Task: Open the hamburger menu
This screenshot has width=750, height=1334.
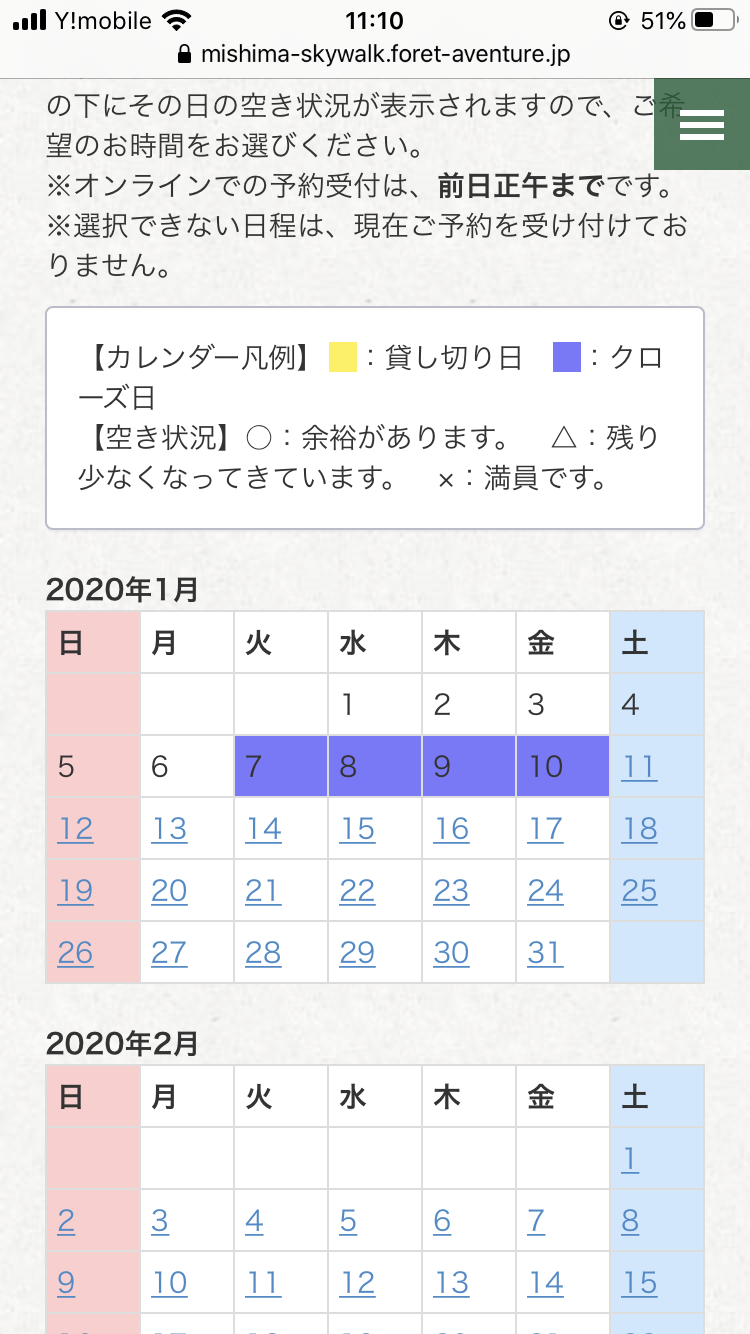Action: tap(701, 125)
